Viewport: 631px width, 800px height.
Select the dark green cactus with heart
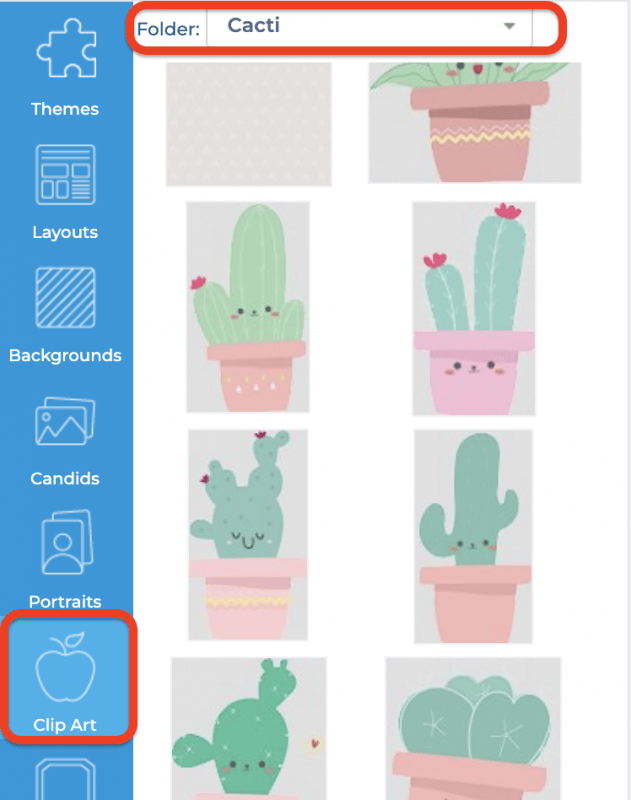point(248,728)
